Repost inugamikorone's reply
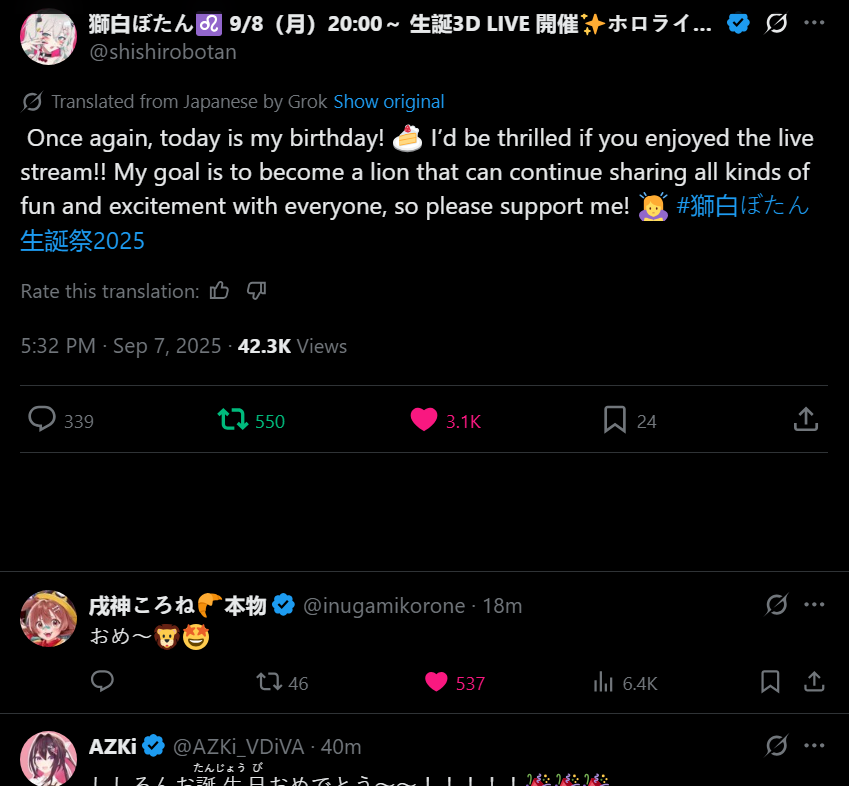849x786 pixels. point(268,682)
